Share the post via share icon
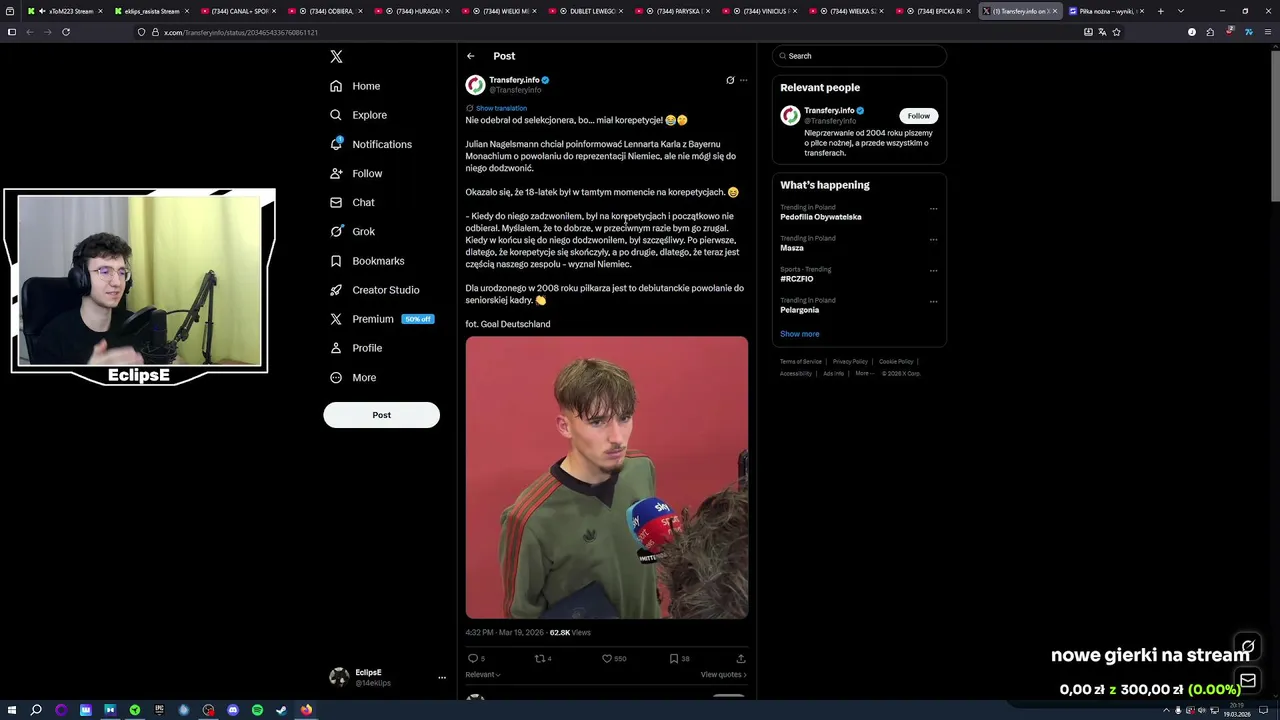 (x=741, y=659)
